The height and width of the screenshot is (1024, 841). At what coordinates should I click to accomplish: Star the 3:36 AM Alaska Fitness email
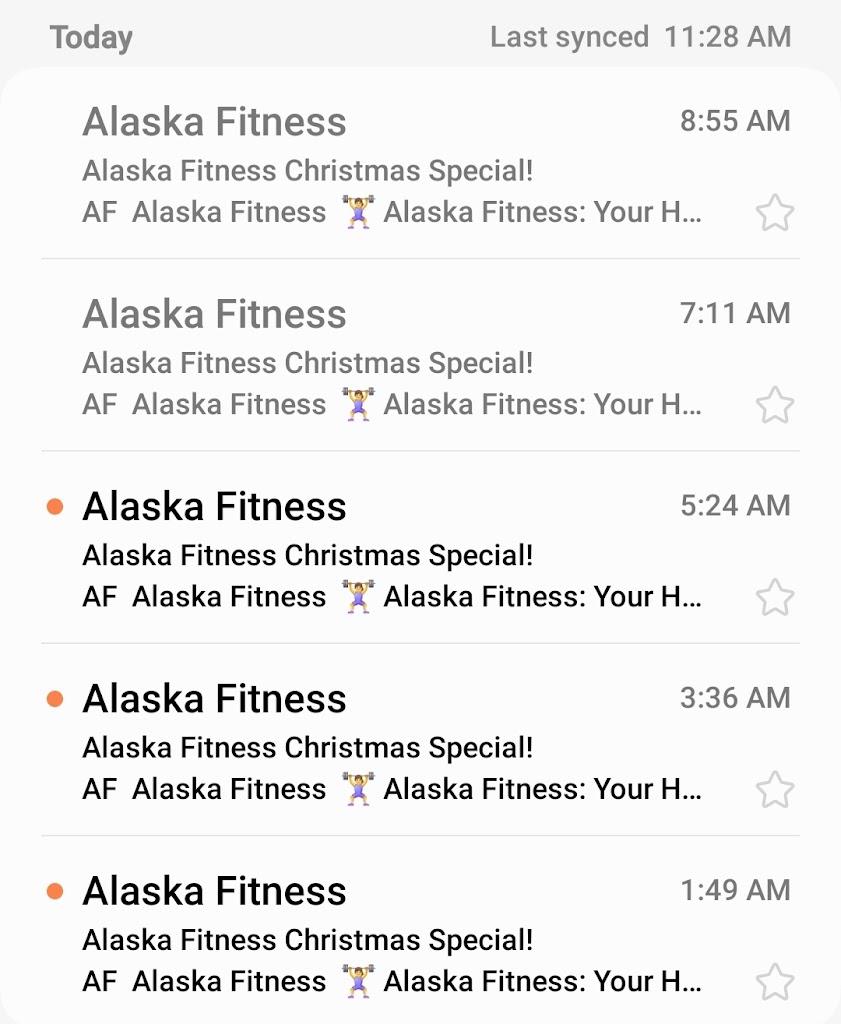tap(774, 790)
